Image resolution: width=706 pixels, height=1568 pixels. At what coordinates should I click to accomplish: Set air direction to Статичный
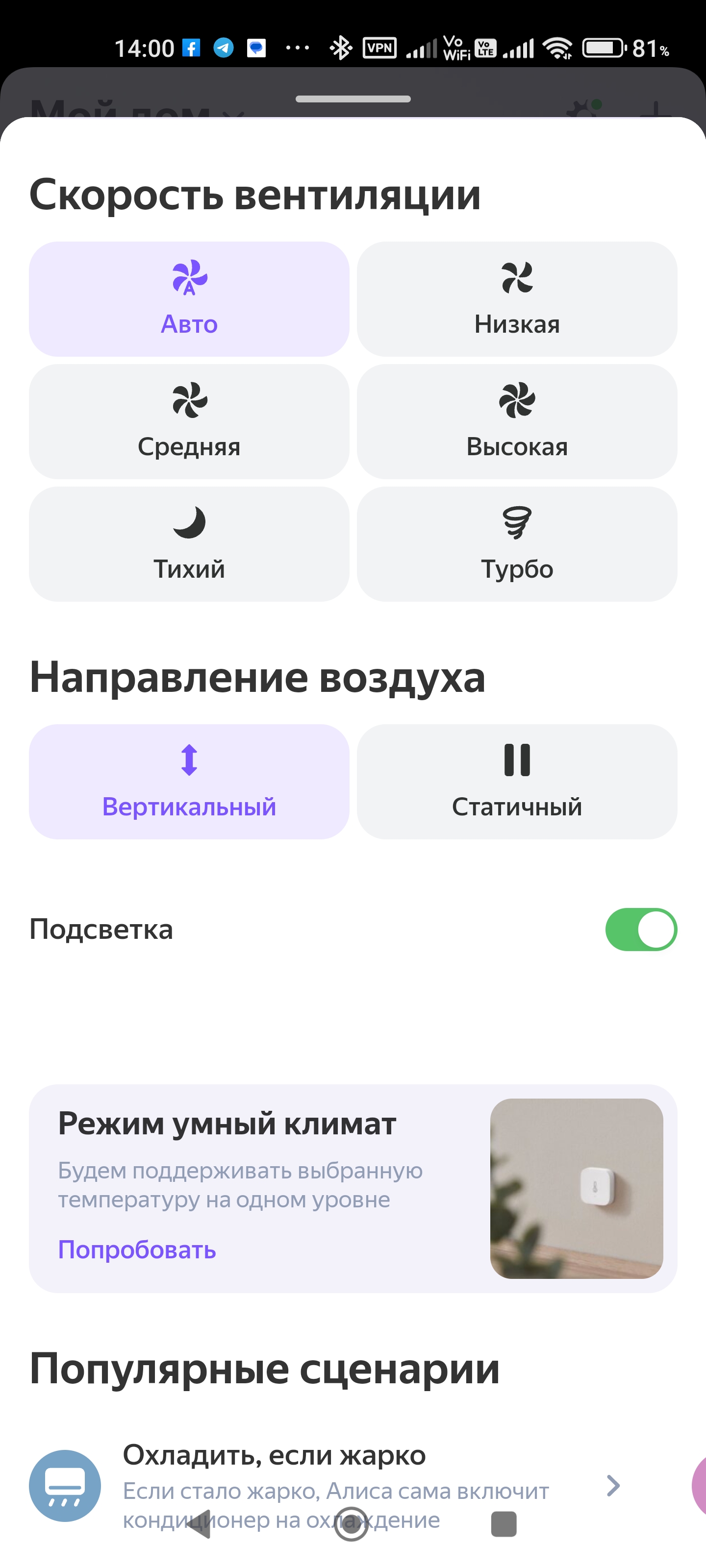pos(517,782)
